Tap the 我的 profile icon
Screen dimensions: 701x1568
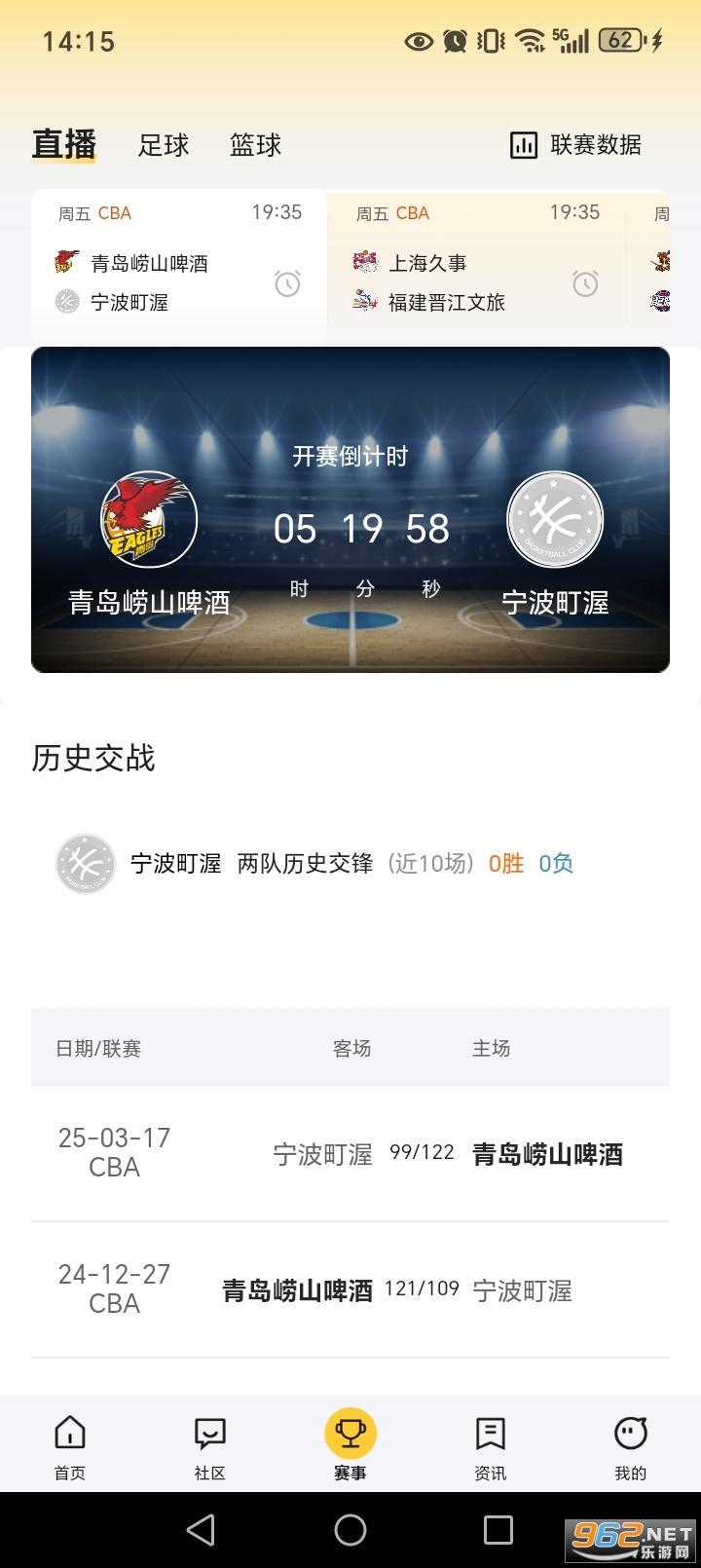631,1434
